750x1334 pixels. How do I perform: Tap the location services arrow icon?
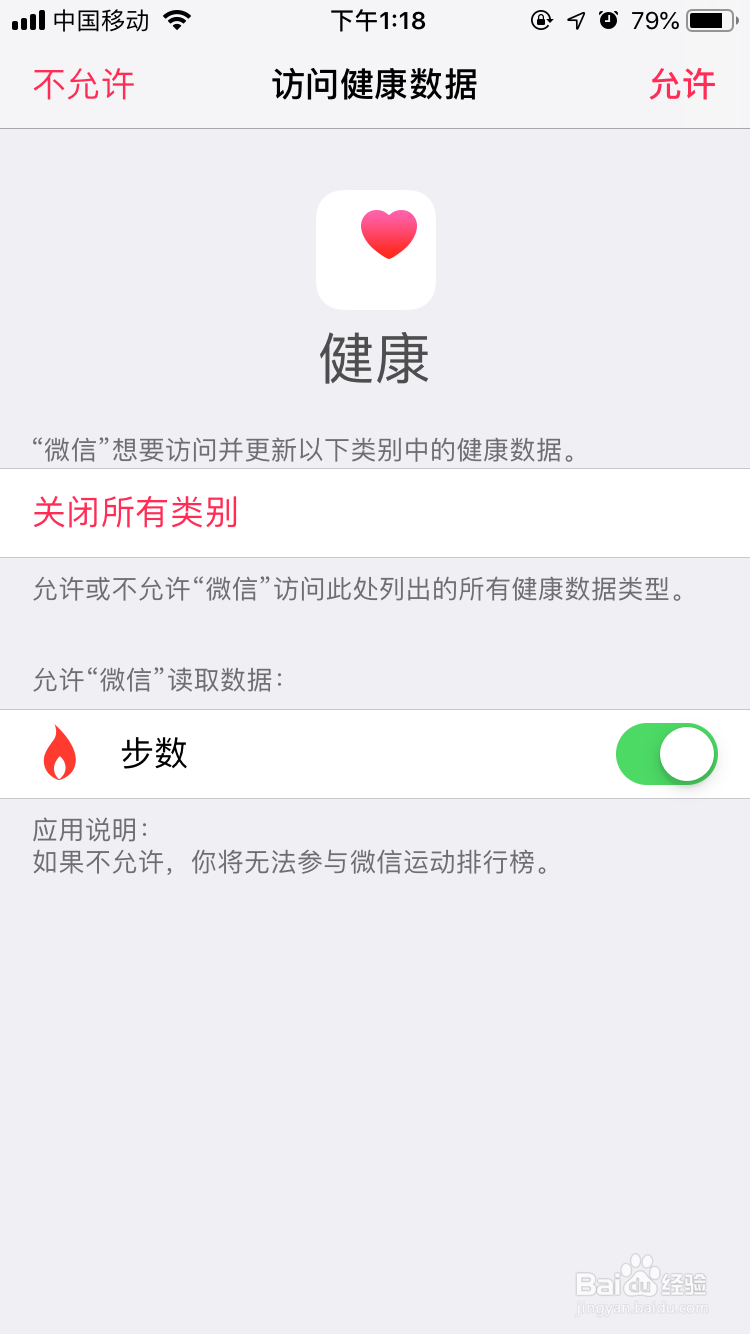pyautogui.click(x=574, y=20)
